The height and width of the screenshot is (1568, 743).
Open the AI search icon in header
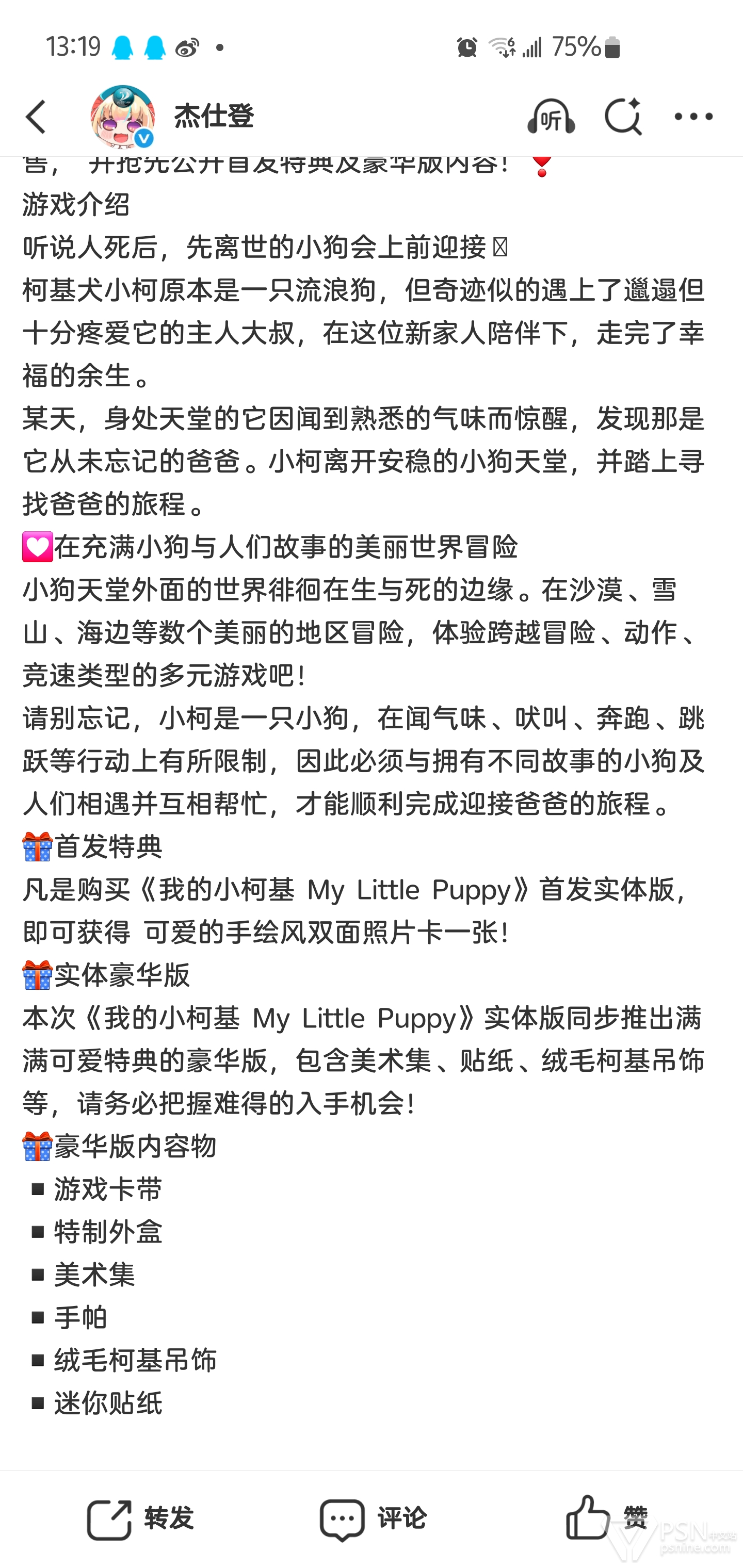coord(622,117)
